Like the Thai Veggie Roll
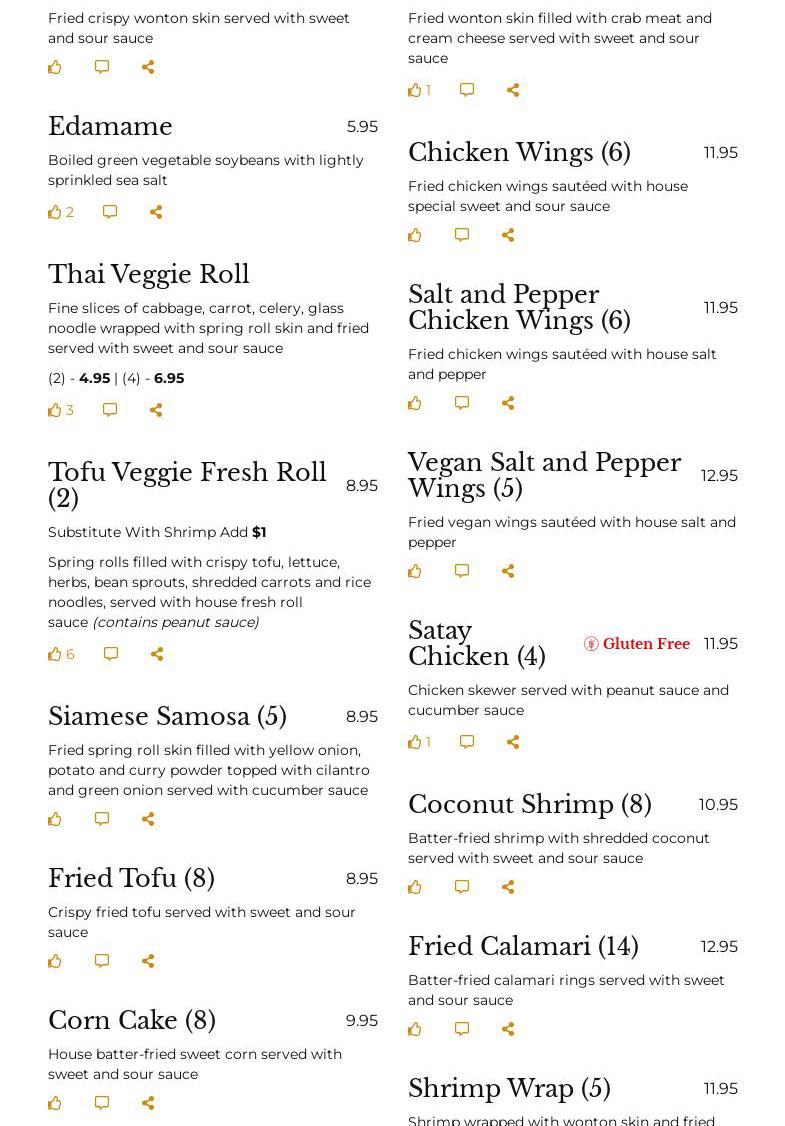The image size is (785, 1126). tap(55, 410)
